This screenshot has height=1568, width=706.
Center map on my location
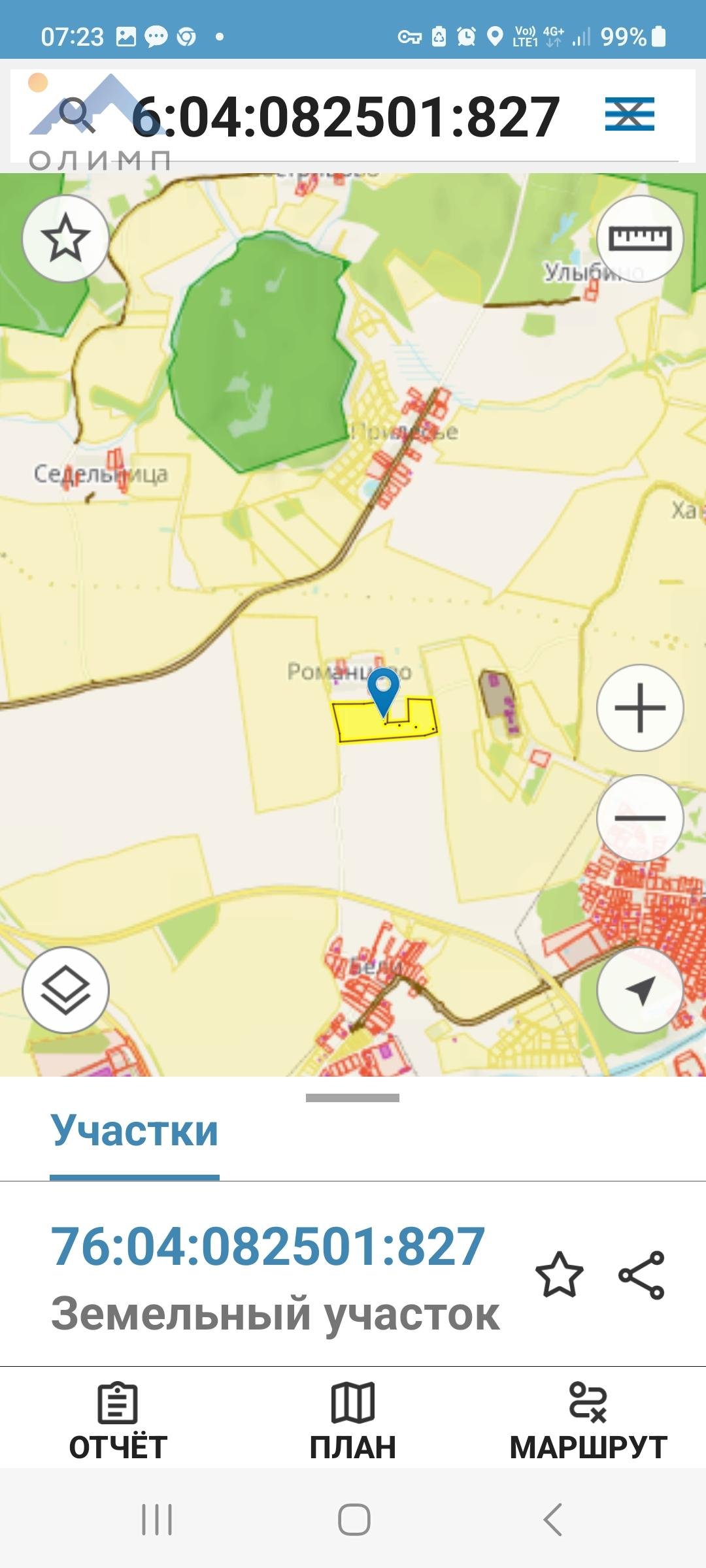[x=640, y=990]
